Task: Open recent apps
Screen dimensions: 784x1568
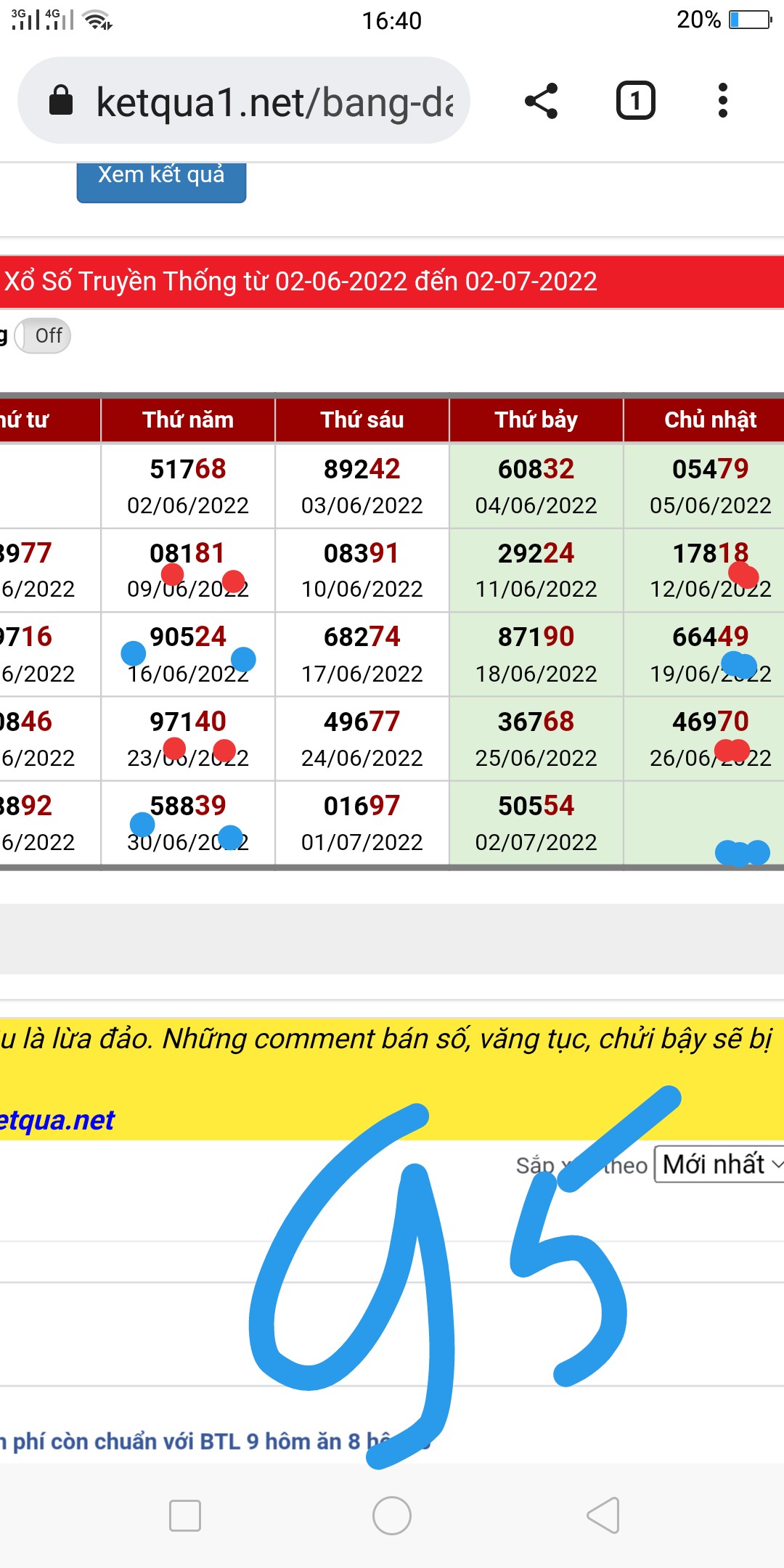Action: click(185, 1516)
